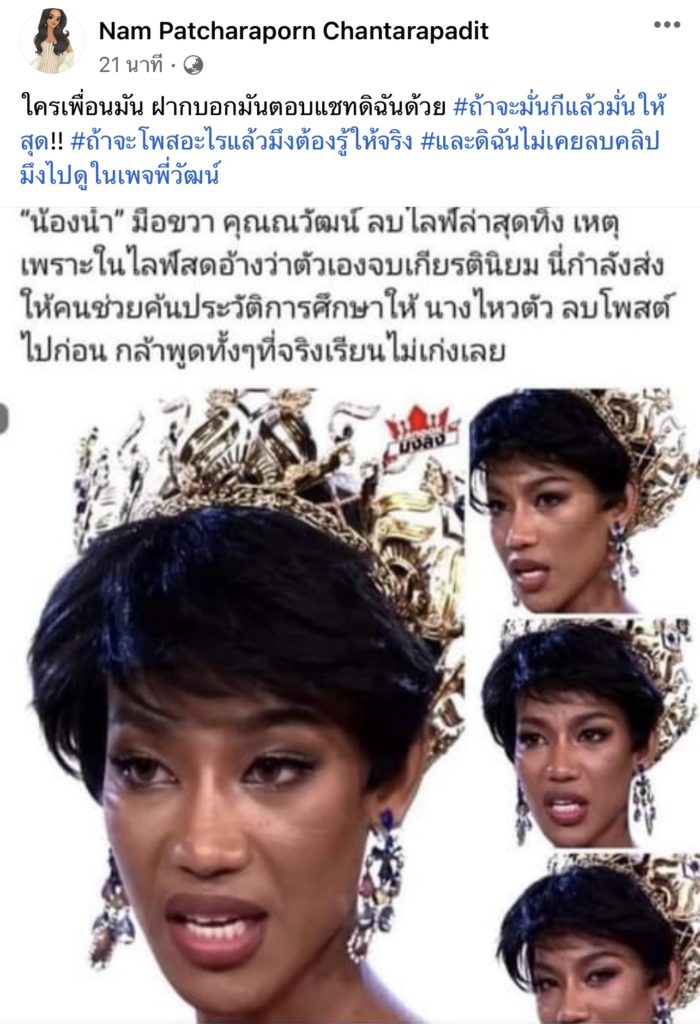Open Nam Patcharaporn Chantarapadit's profile picture
The height and width of the screenshot is (1024, 700).
point(52,42)
